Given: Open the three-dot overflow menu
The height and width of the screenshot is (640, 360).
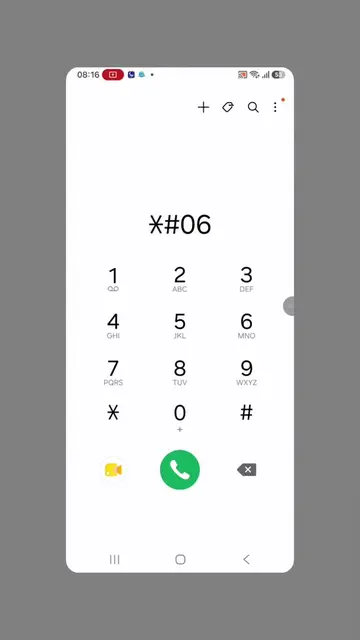Looking at the screenshot, I should click(275, 107).
